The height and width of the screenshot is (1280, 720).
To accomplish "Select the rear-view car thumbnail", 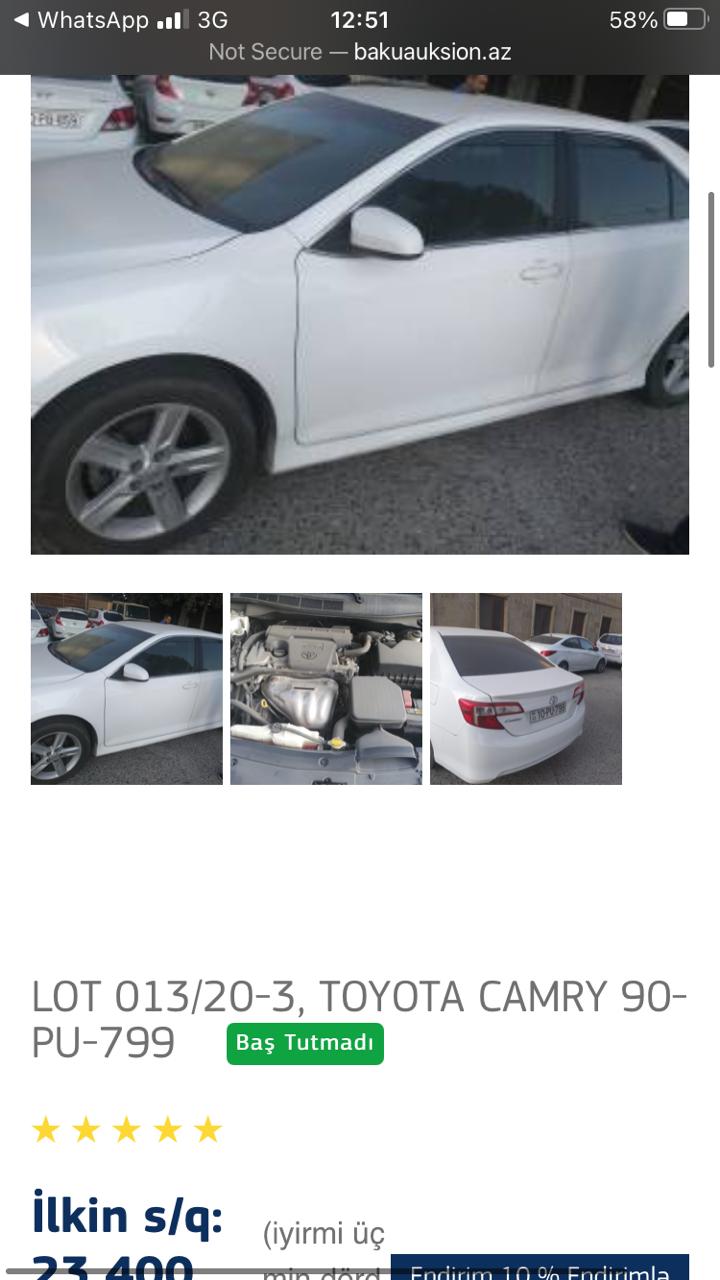I will [526, 689].
